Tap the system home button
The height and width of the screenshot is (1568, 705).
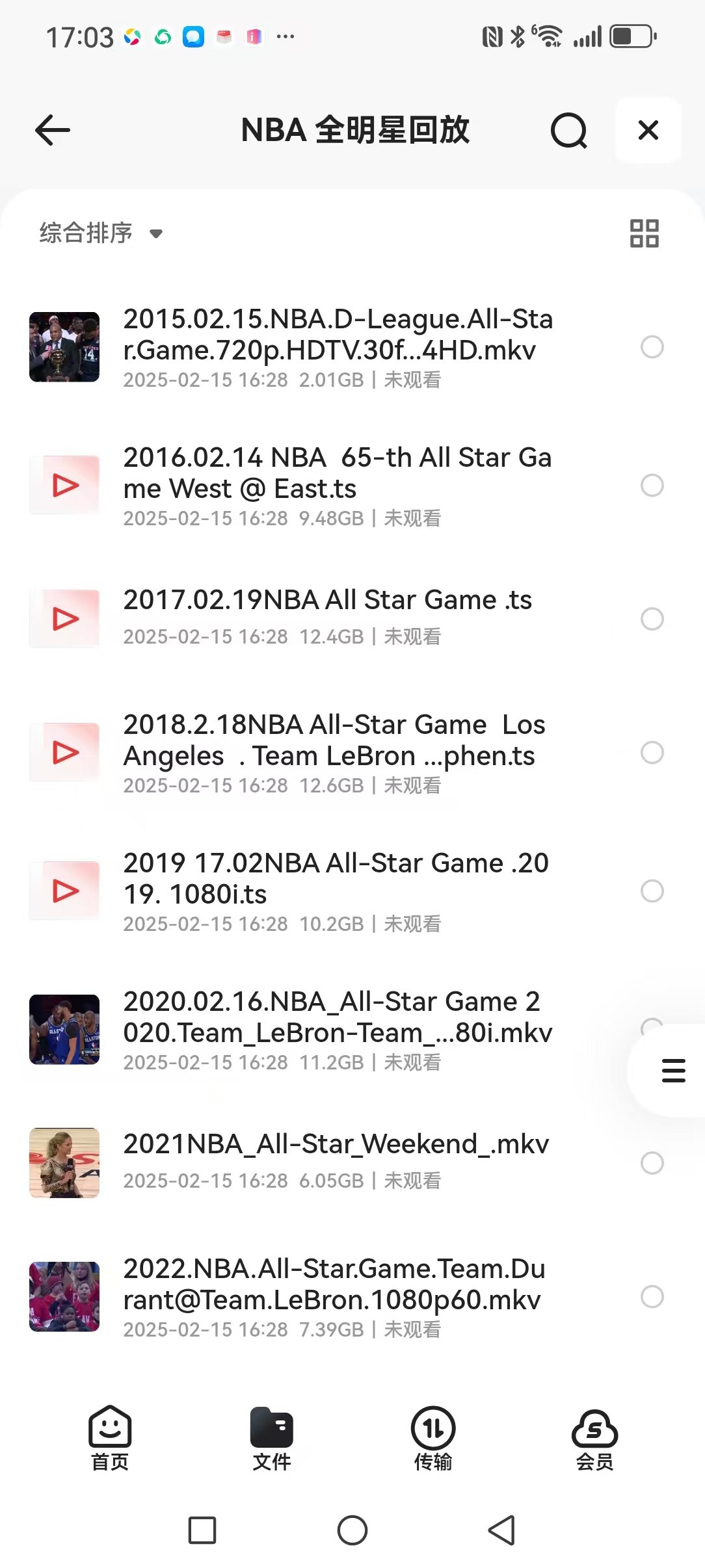point(352,1530)
